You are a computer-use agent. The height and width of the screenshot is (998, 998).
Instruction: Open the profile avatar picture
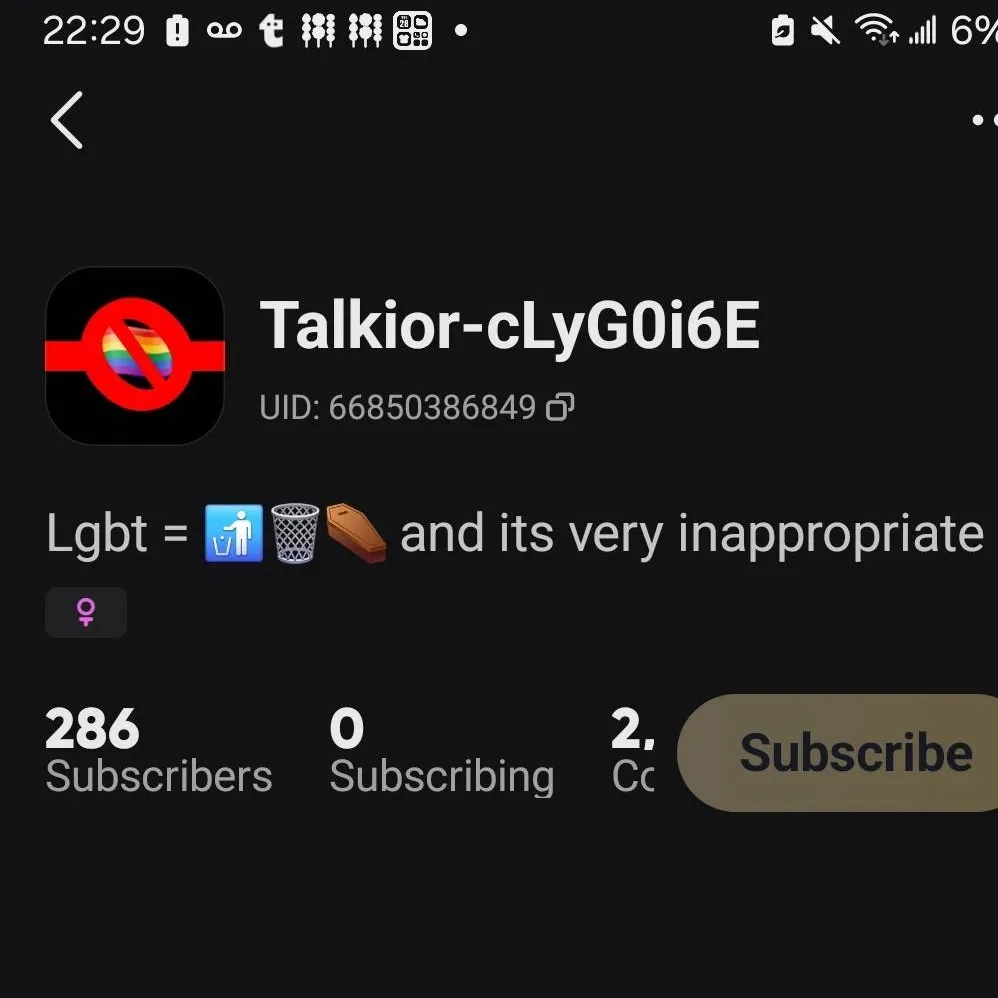(x=134, y=355)
